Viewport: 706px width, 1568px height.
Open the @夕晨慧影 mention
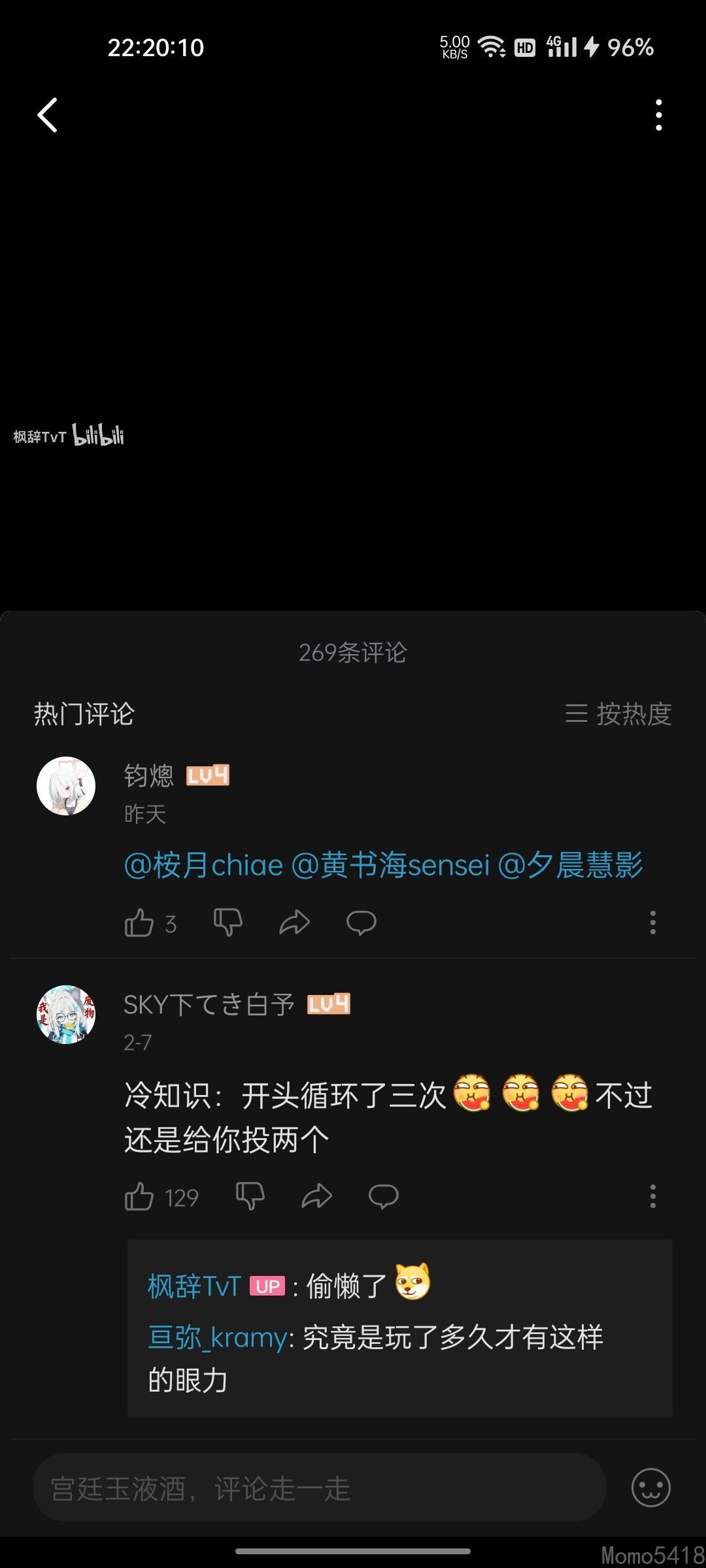click(571, 866)
